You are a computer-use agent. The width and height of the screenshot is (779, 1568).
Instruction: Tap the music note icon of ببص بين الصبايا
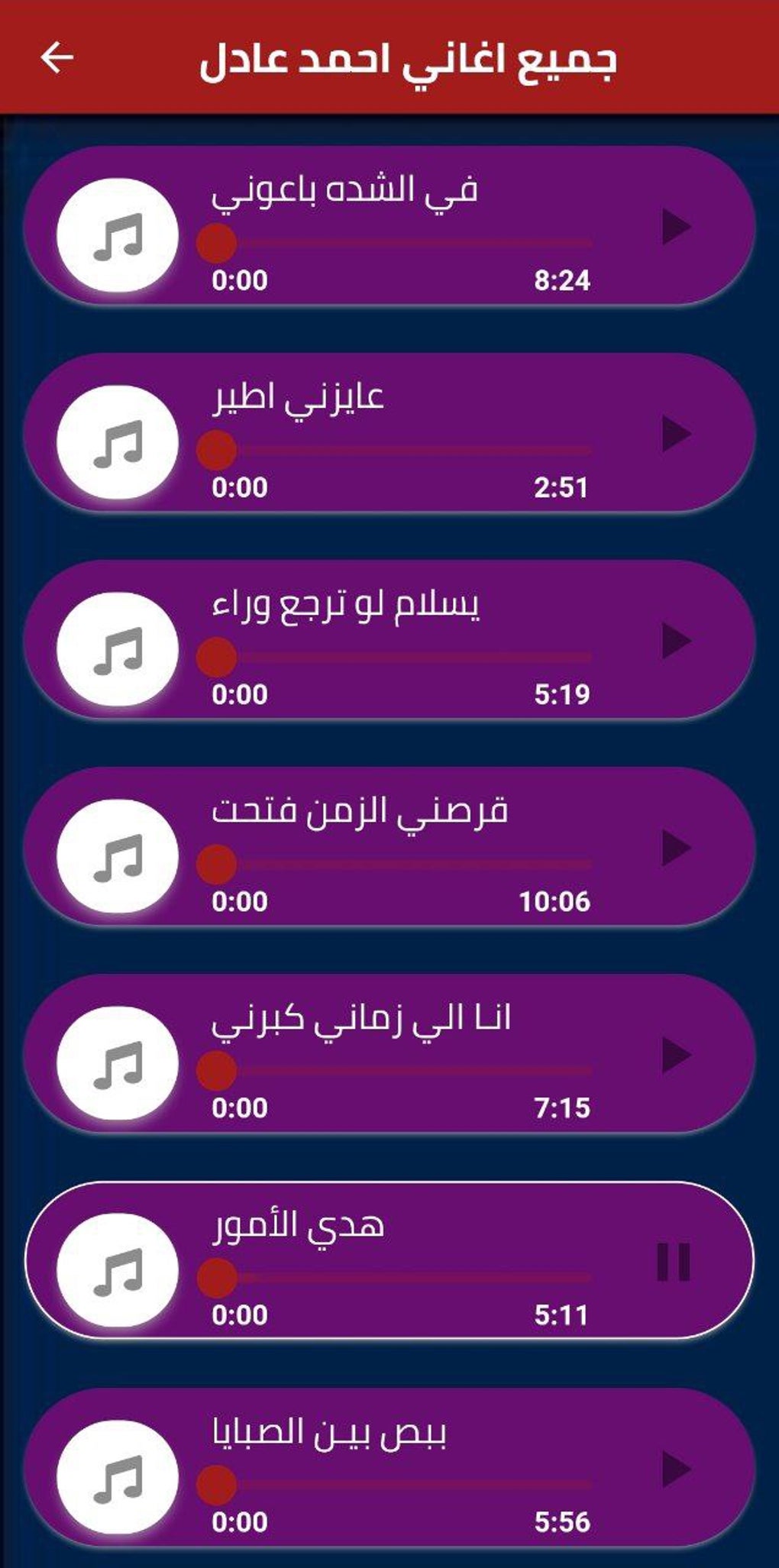(118, 1478)
